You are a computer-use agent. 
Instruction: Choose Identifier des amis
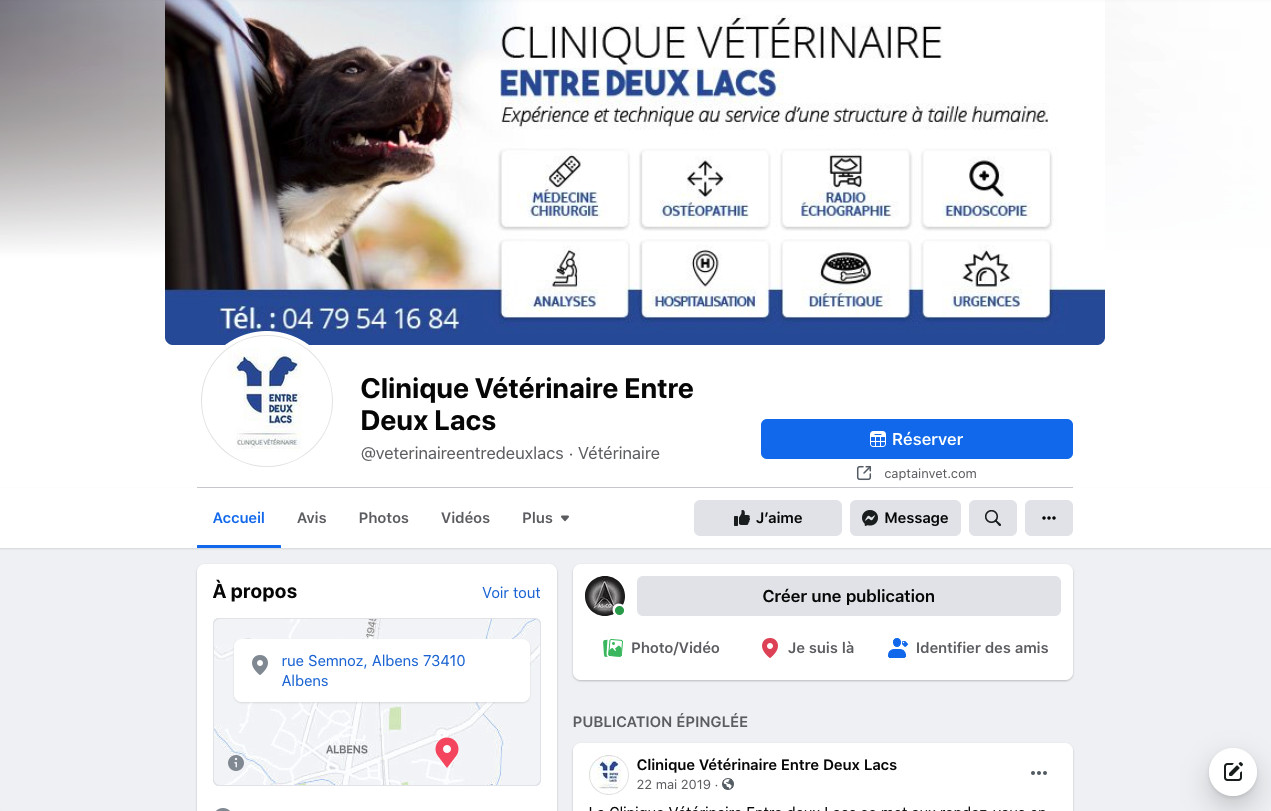968,648
